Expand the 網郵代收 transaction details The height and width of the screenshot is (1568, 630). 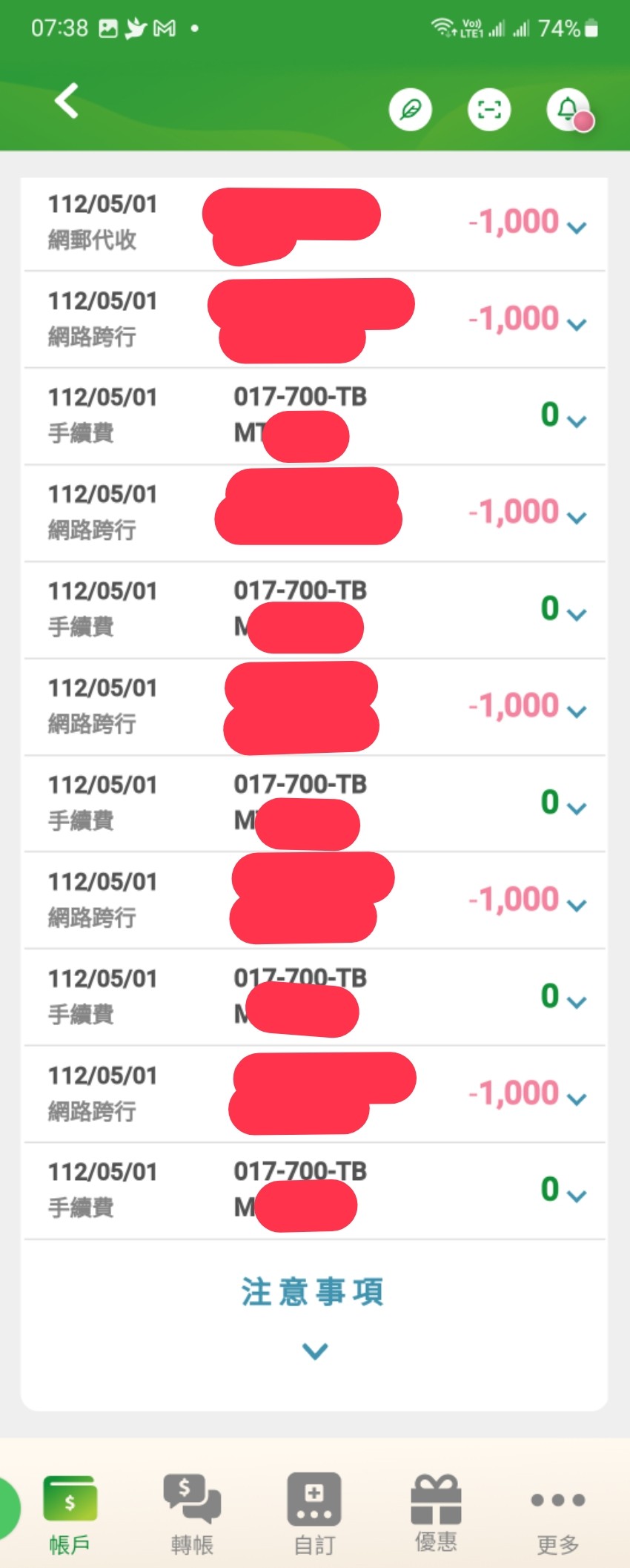[576, 226]
